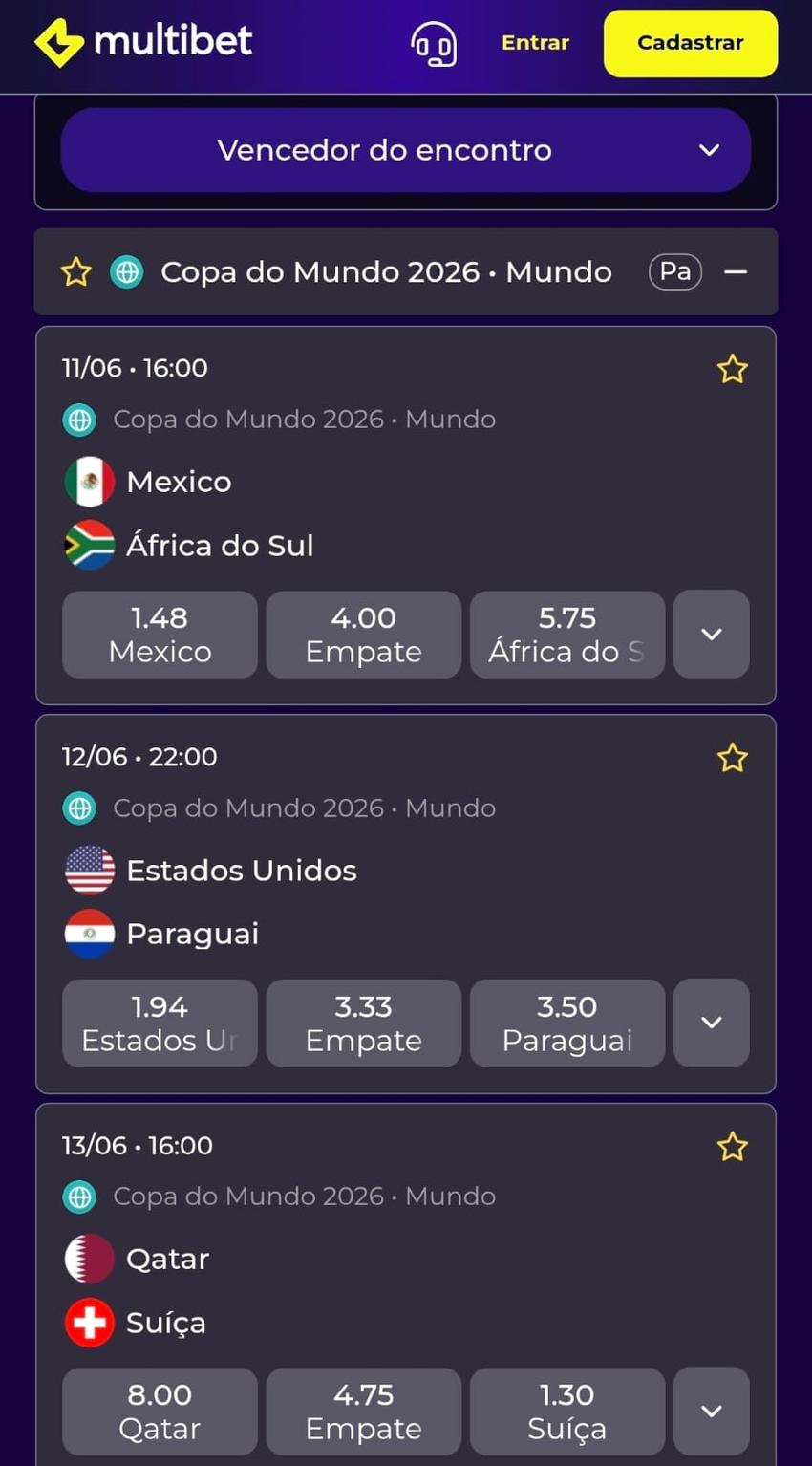Click the globe icon beside Copa do Mundo heading
This screenshot has height=1466, width=812.
pyautogui.click(x=125, y=271)
